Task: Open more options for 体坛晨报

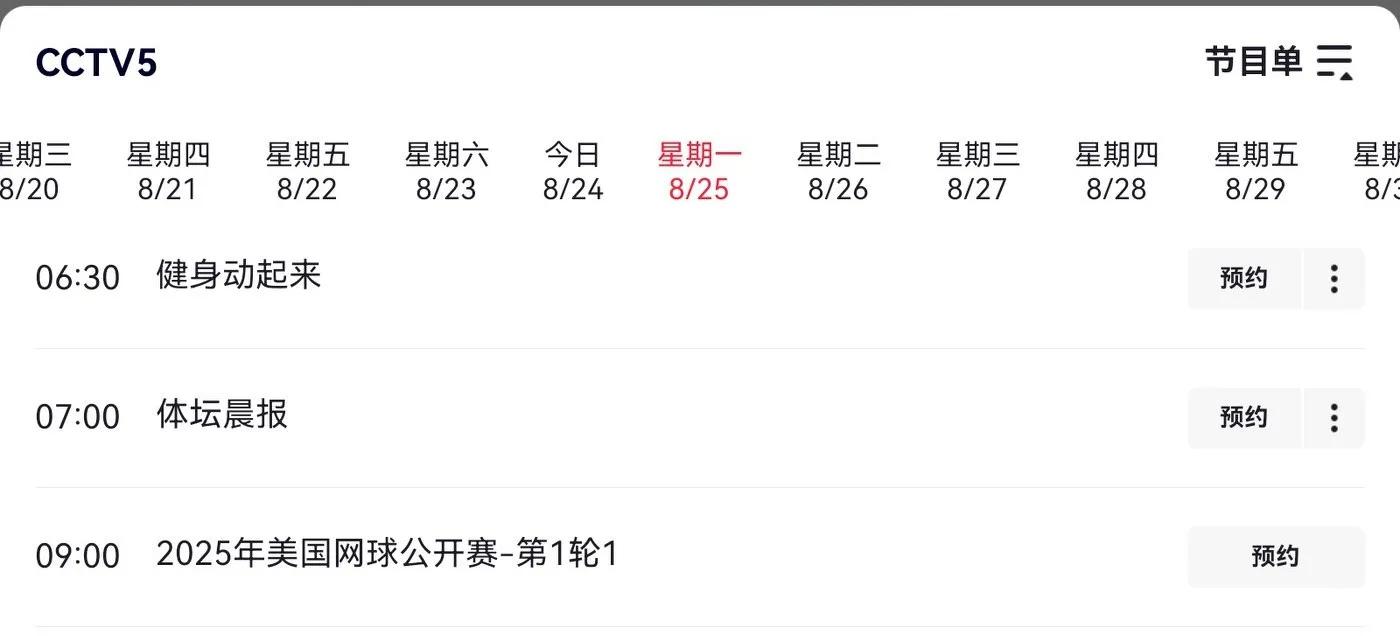Action: tap(1334, 417)
